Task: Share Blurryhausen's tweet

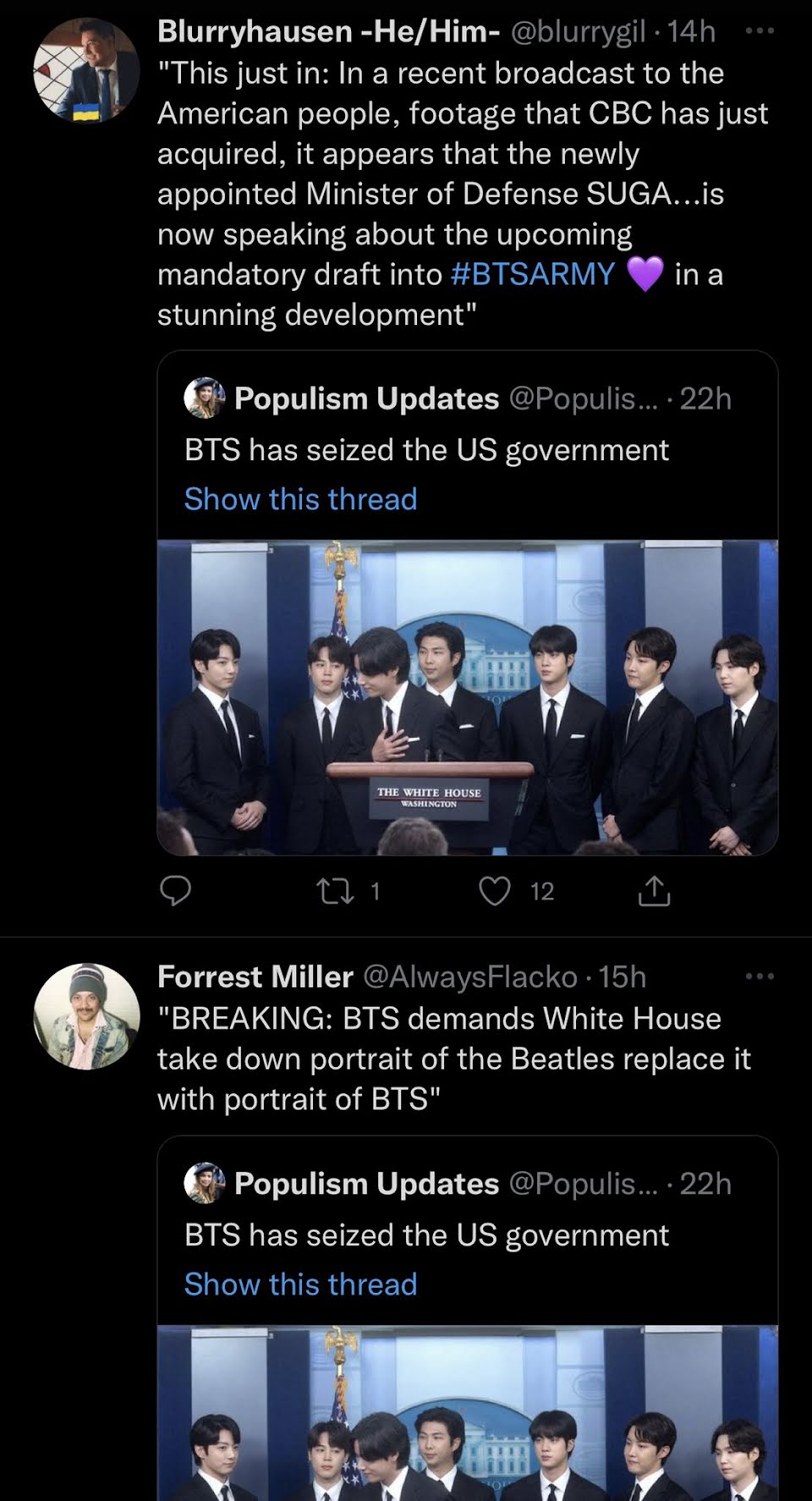Action: coord(654,891)
